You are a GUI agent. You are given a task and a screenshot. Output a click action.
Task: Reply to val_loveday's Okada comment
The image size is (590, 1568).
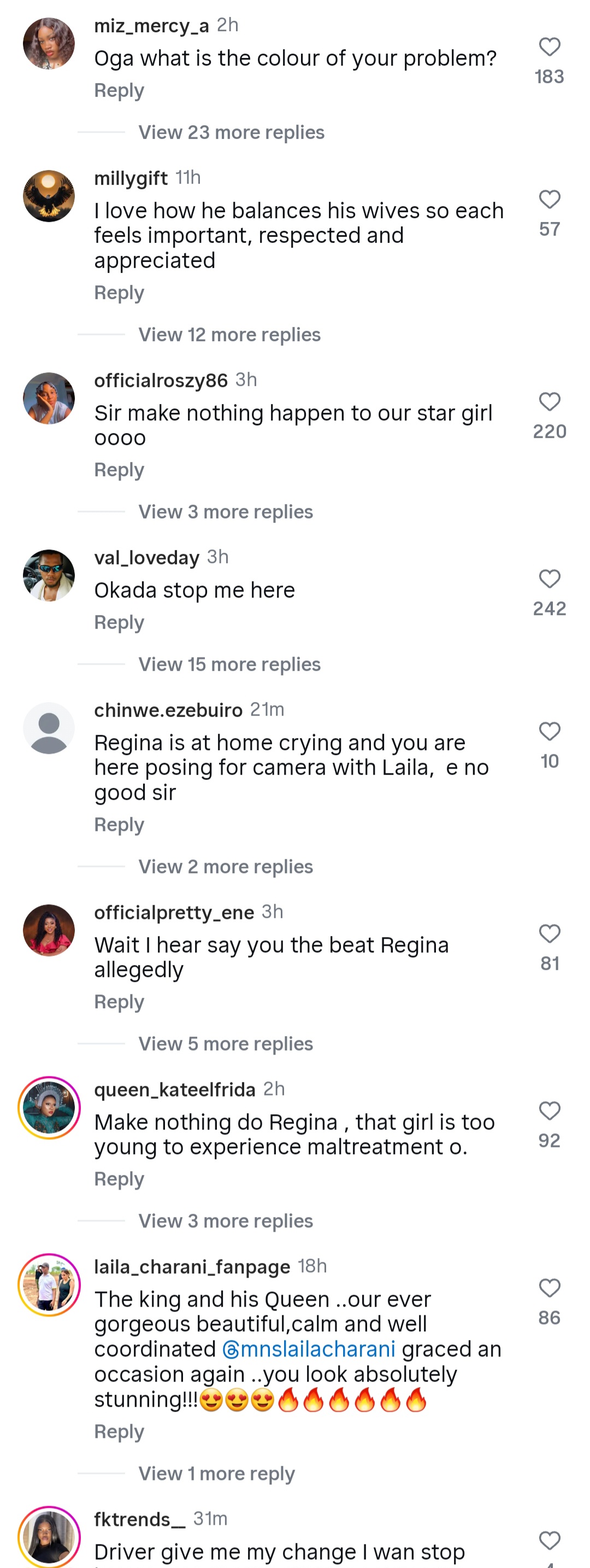[x=119, y=623]
